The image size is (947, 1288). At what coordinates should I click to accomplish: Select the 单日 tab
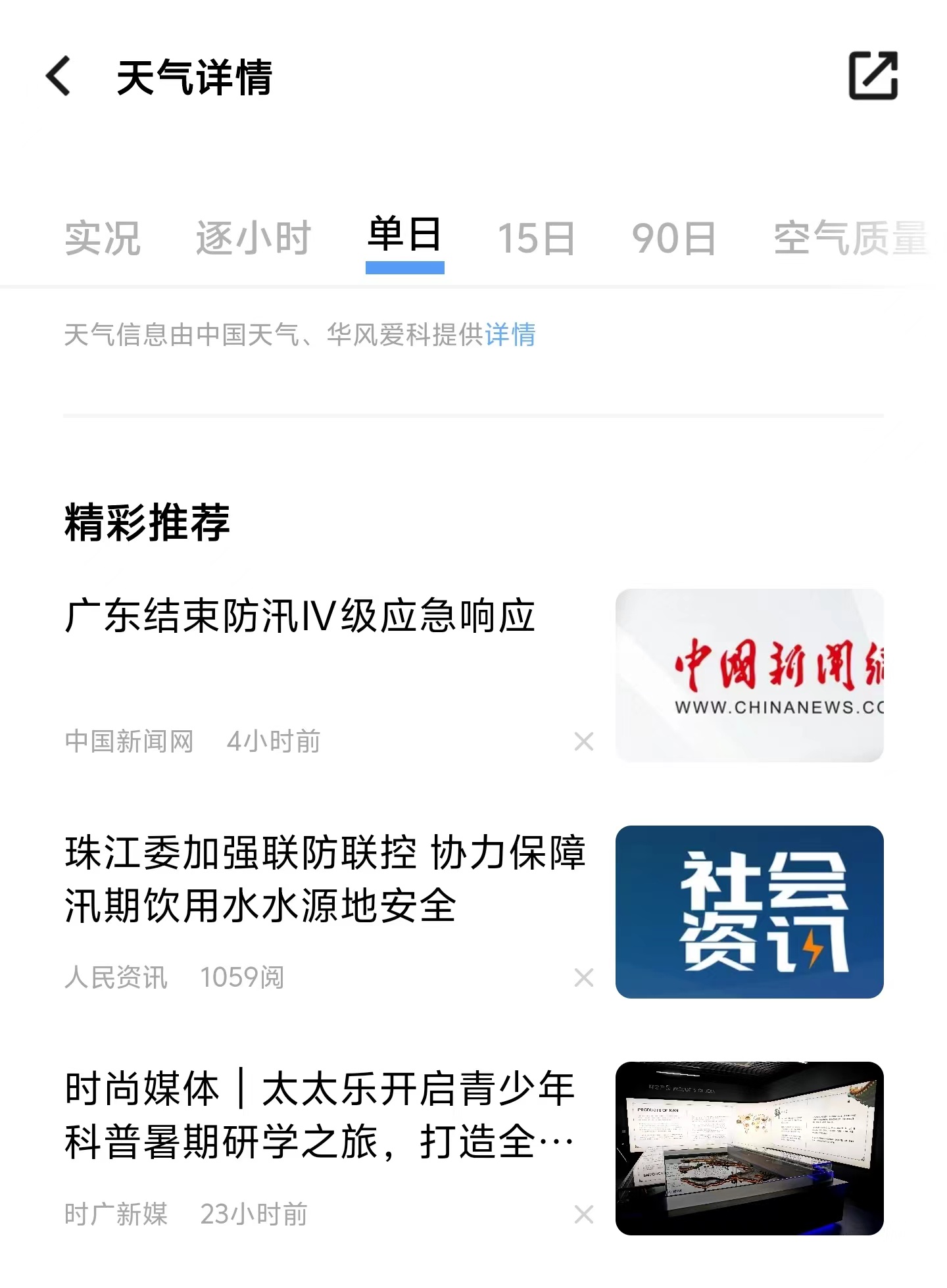pos(404,237)
